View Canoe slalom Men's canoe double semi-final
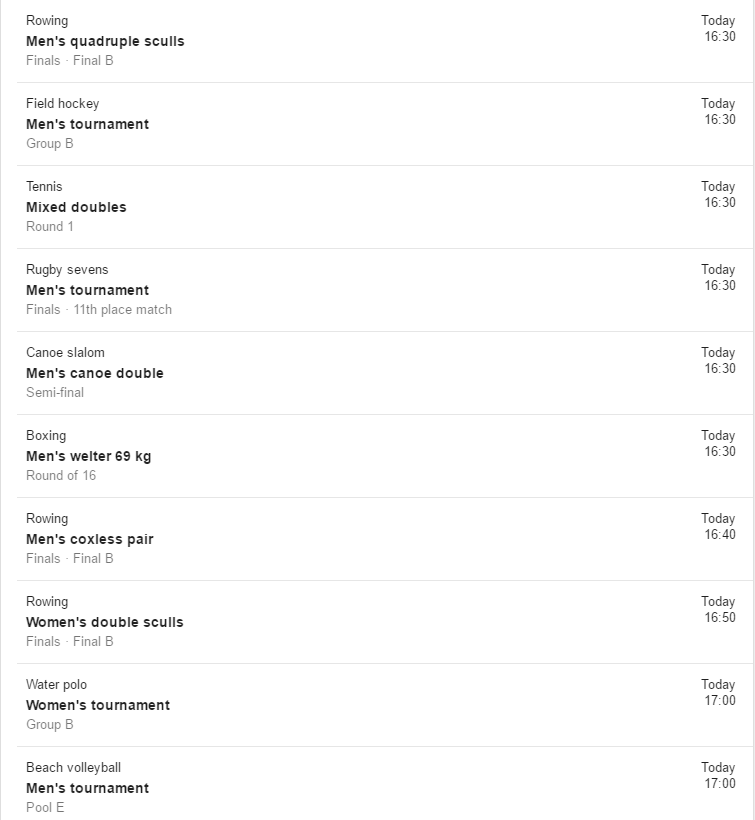Screen dimensions: 755x820 coord(95,373)
